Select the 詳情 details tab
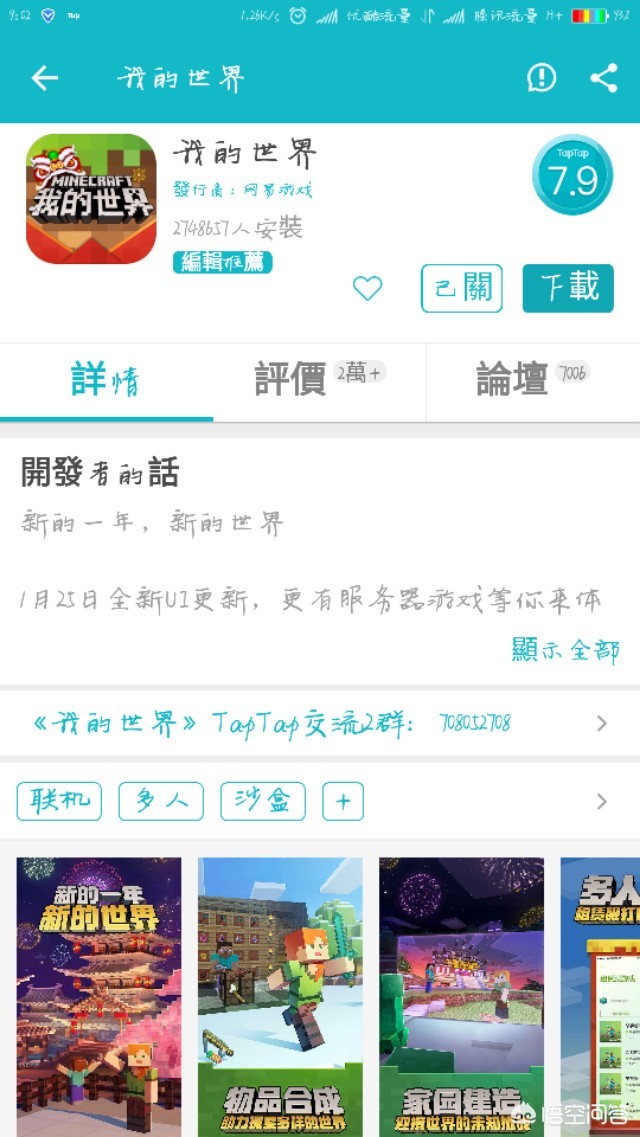This screenshot has width=640, height=1137. (x=105, y=380)
